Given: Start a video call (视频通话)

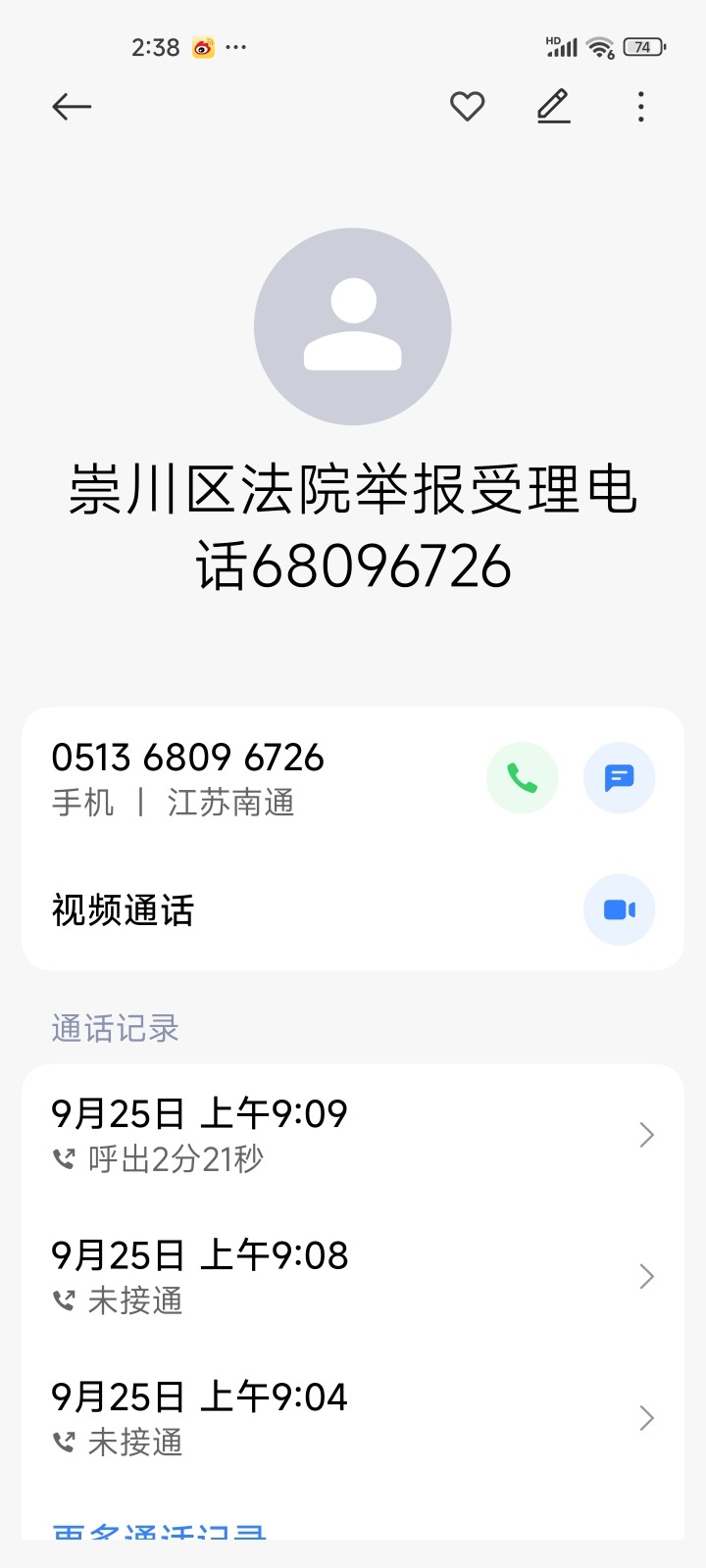Looking at the screenshot, I should (x=619, y=910).
